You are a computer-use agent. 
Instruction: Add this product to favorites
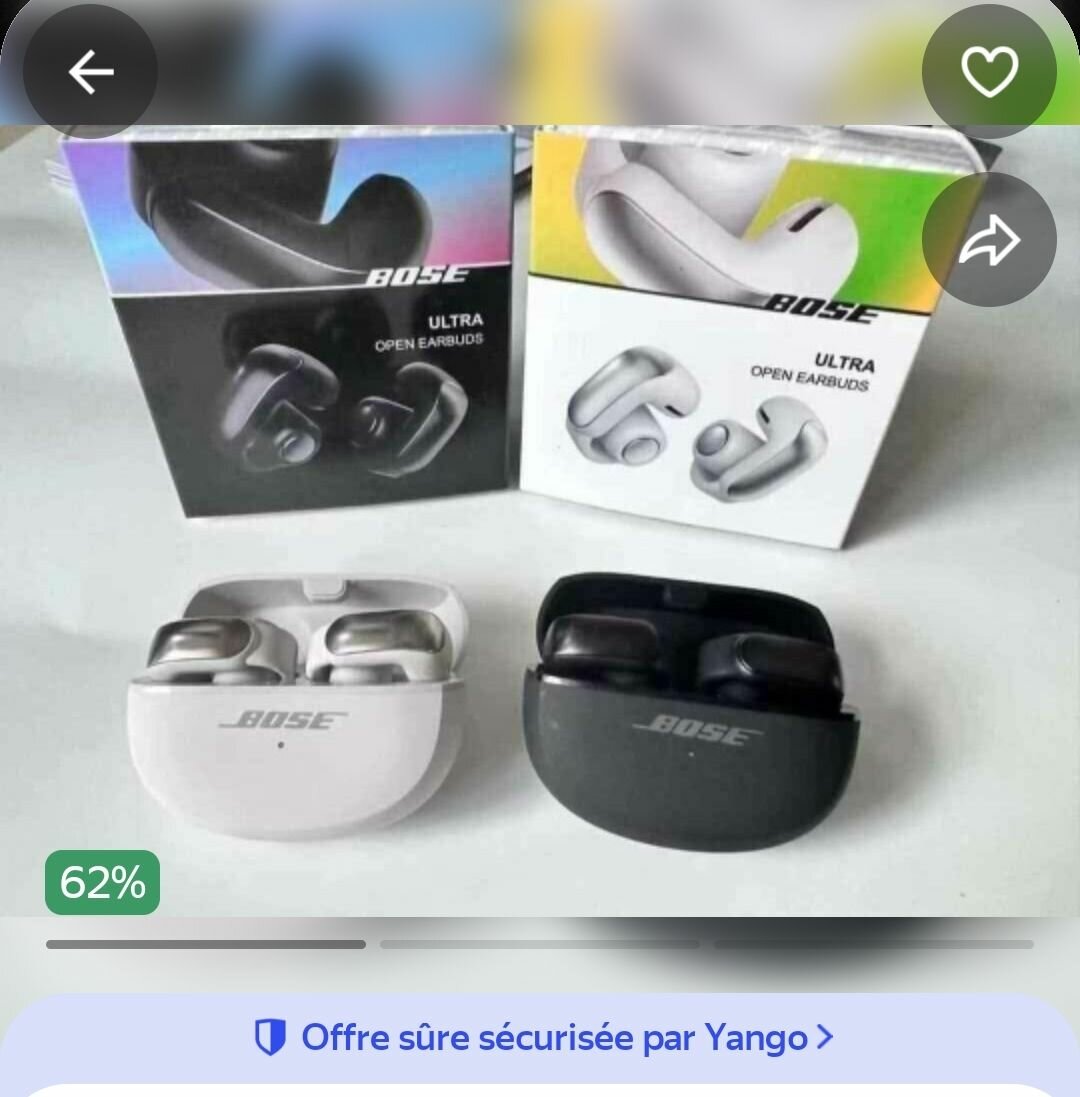(x=988, y=72)
